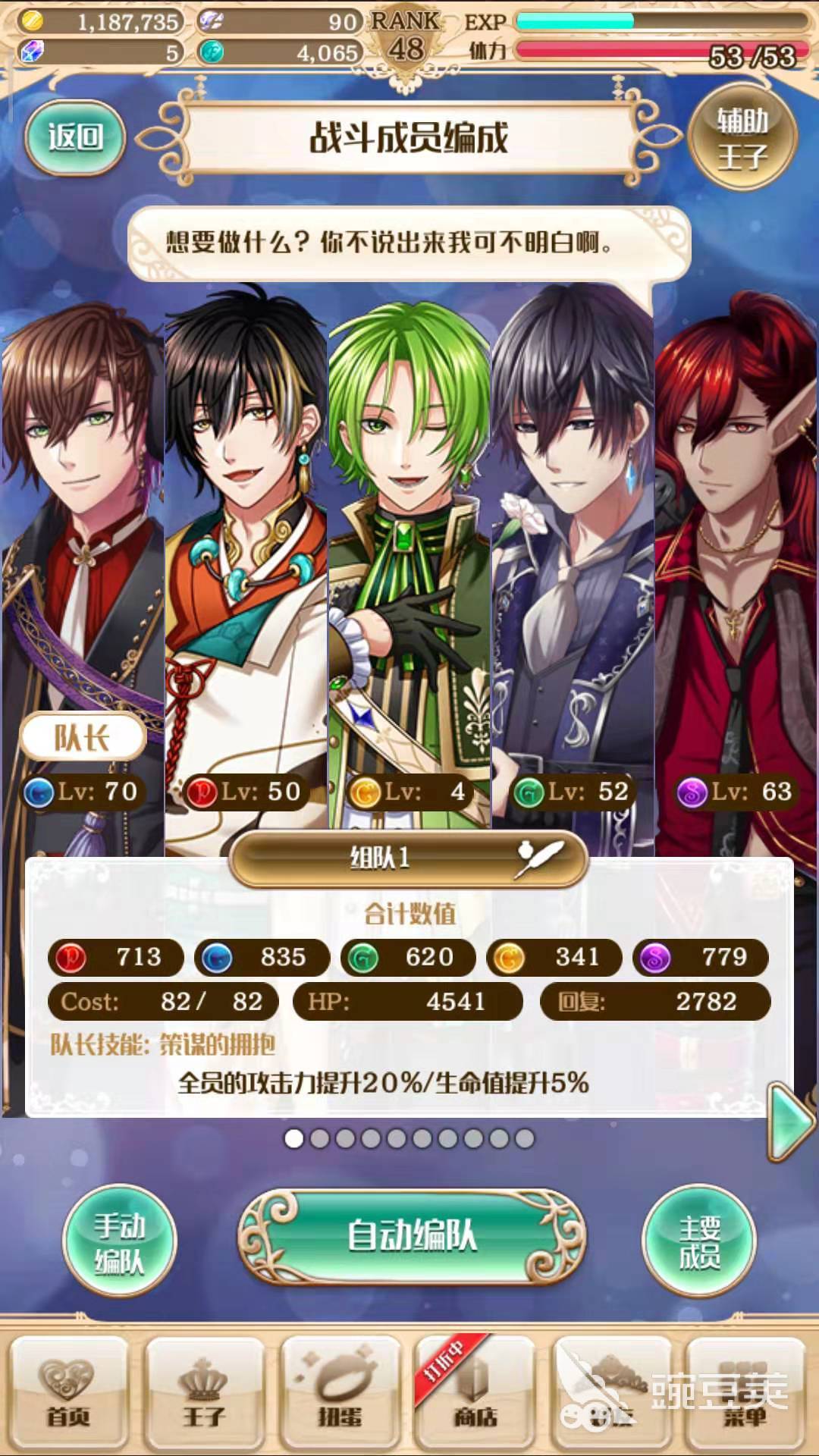The height and width of the screenshot is (1456, 819).
Task: Edit the team name 组队1
Action: coord(541,858)
